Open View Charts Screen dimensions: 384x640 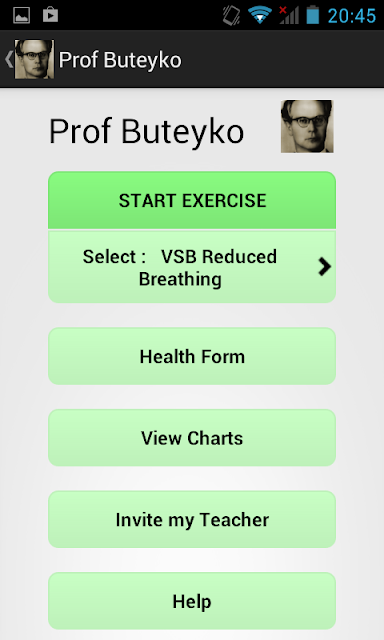192,438
